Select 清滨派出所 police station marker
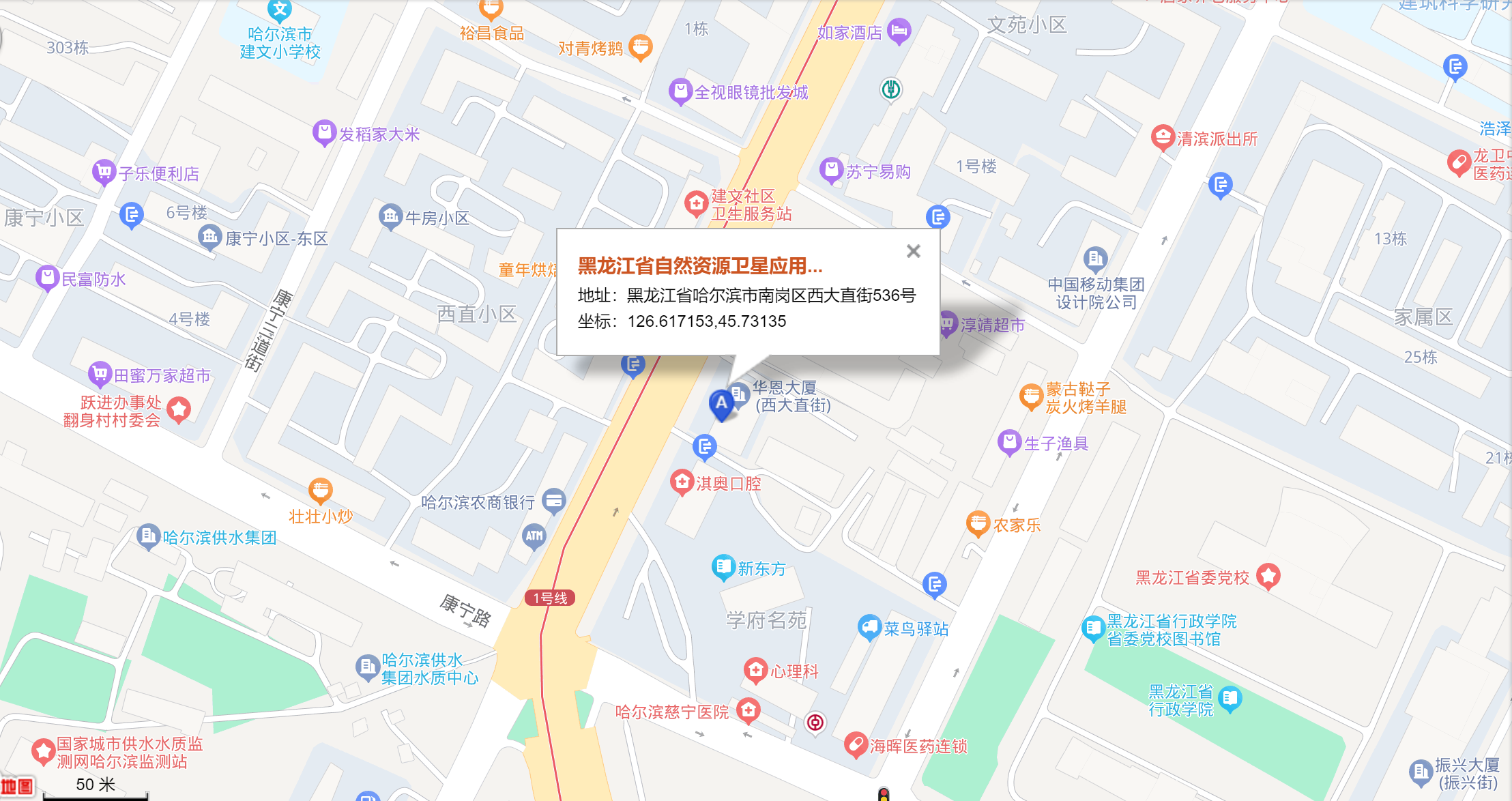Screen dimensions: 1512x801 click(1162, 138)
